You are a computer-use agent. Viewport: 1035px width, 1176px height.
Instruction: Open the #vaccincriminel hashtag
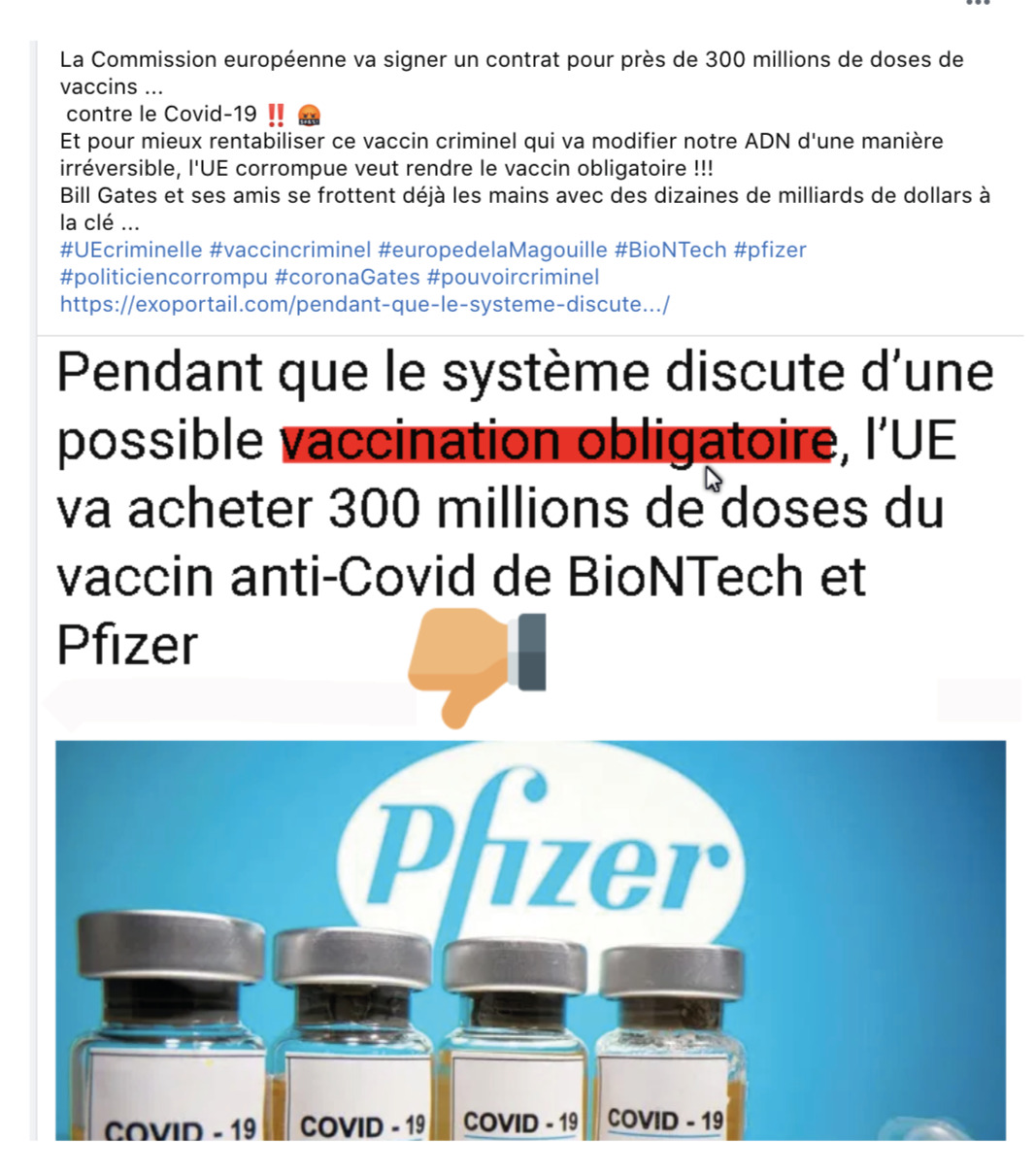point(290,250)
